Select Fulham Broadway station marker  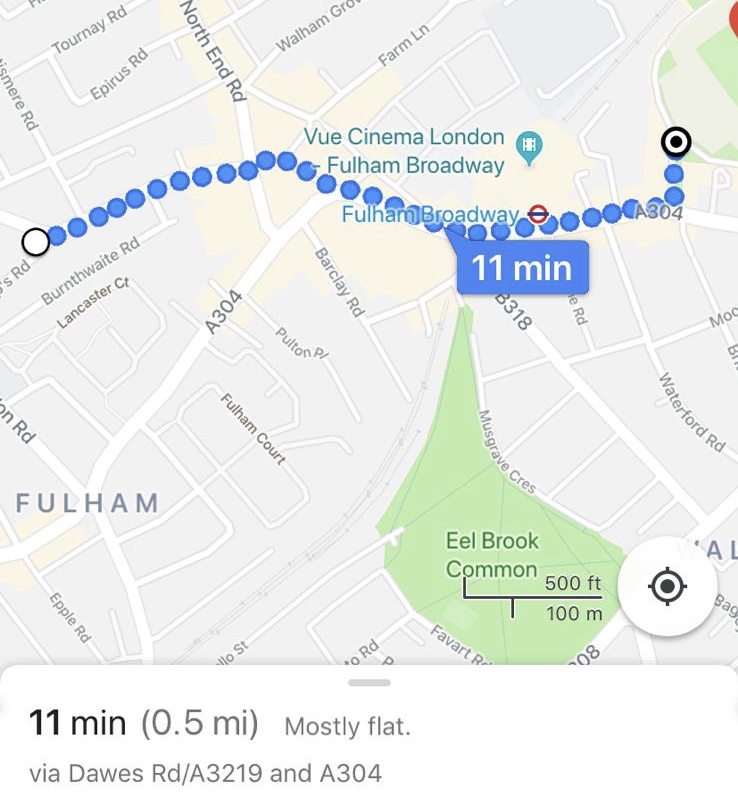tap(538, 214)
